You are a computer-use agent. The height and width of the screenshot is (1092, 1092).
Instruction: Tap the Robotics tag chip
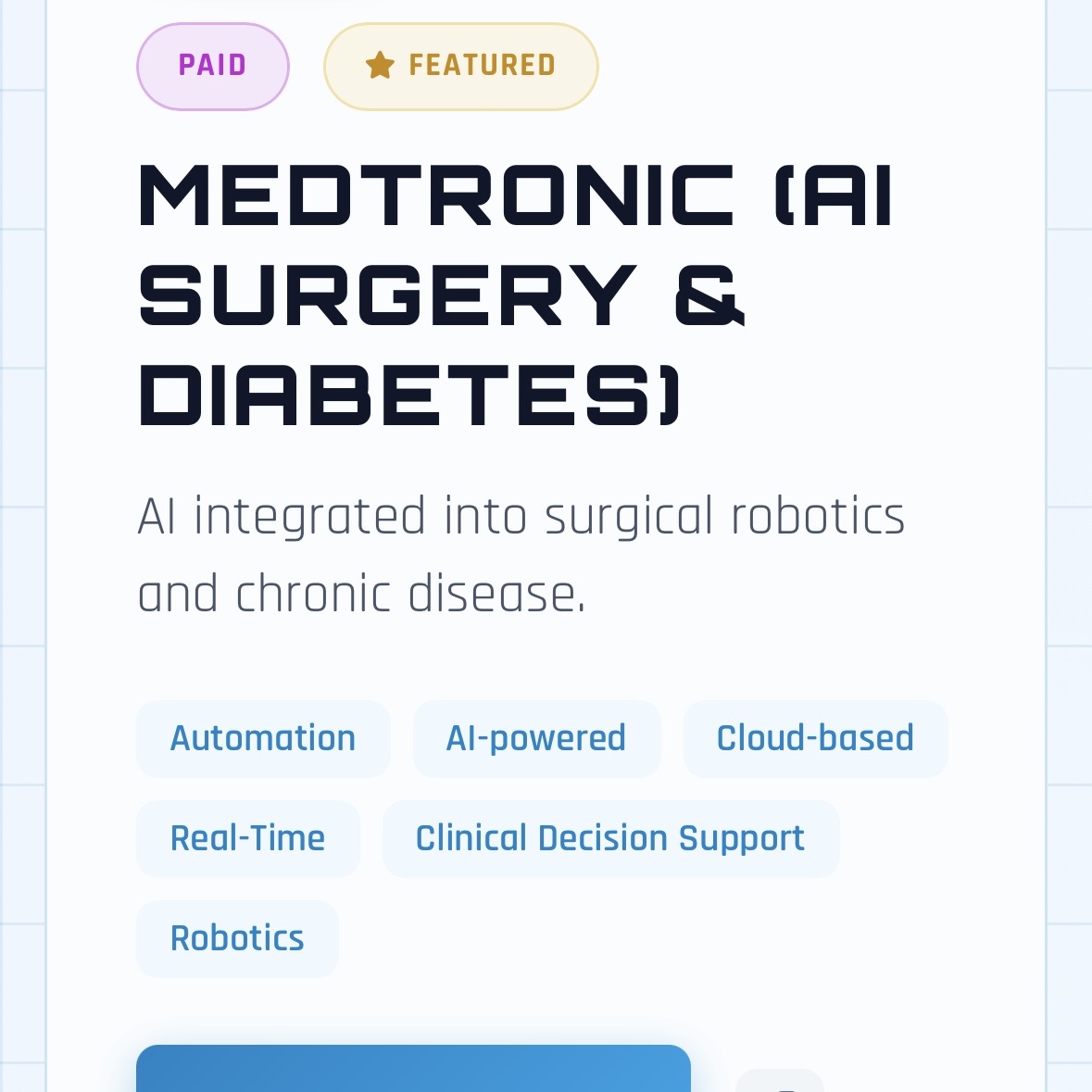click(x=237, y=938)
